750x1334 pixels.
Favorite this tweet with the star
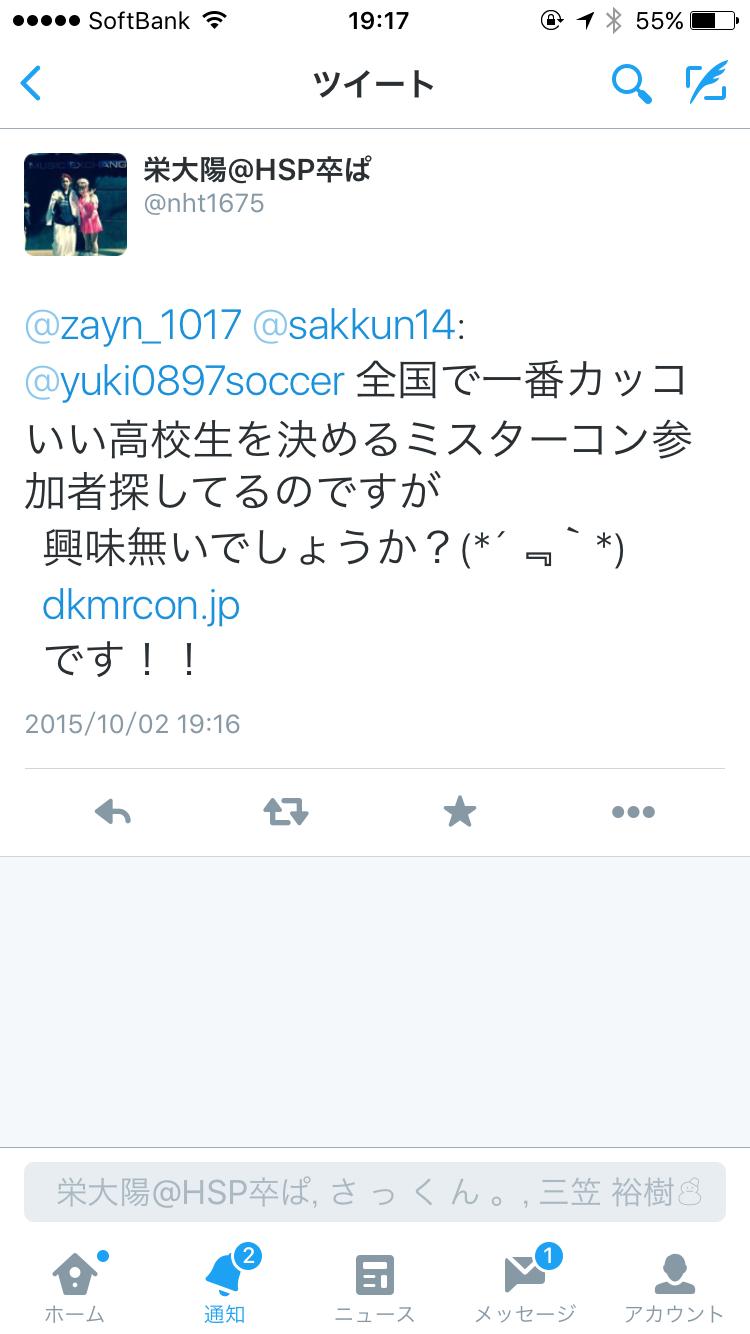460,812
